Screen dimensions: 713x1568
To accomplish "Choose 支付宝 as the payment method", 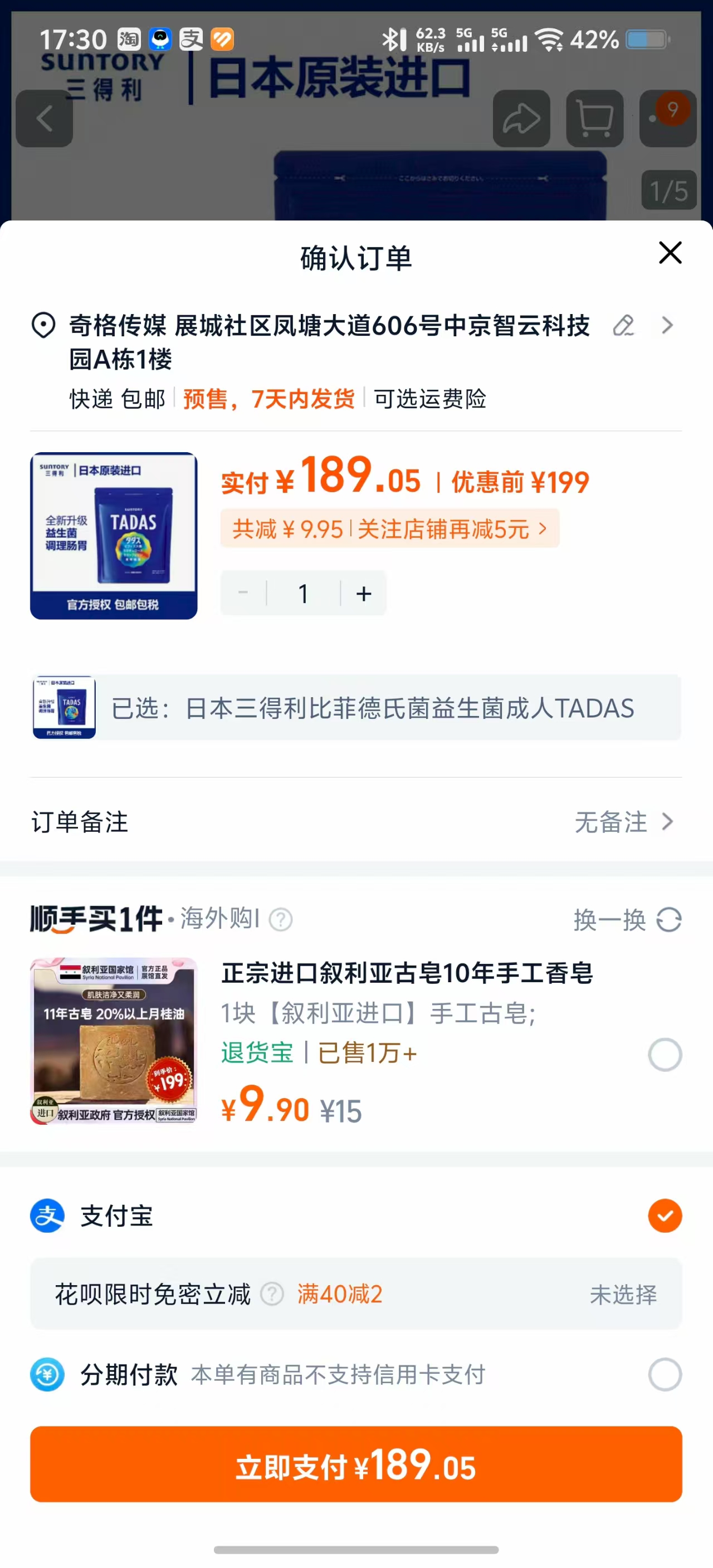I will pos(665,1216).
